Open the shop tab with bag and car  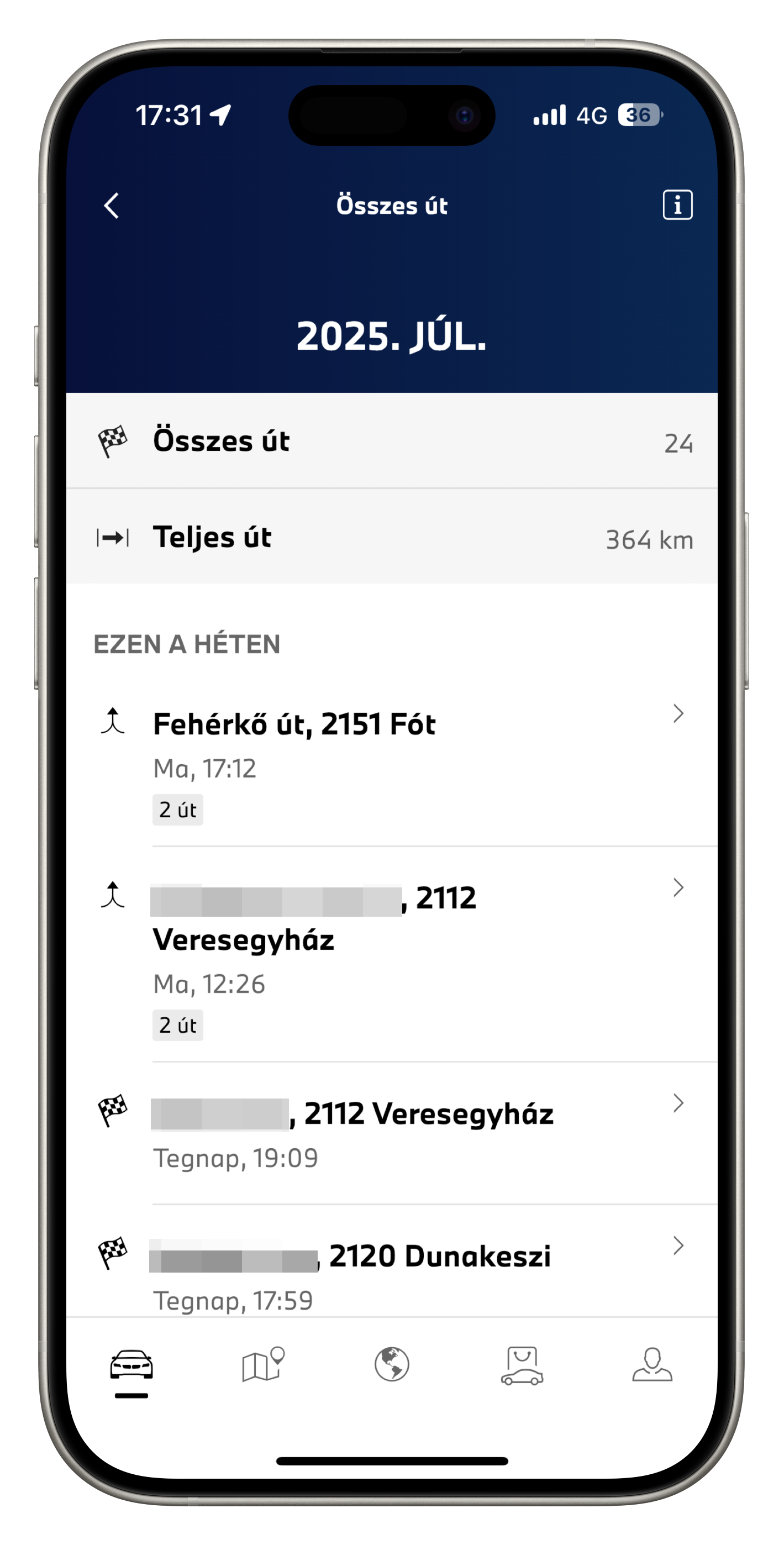coord(522,1365)
